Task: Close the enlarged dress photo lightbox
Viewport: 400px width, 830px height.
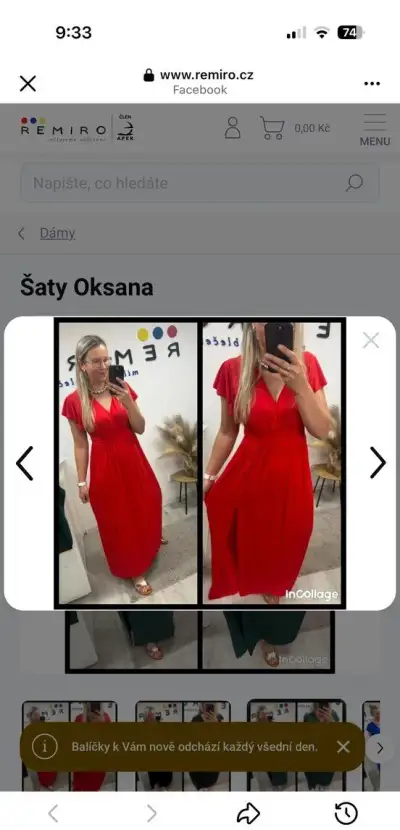Action: pos(371,340)
